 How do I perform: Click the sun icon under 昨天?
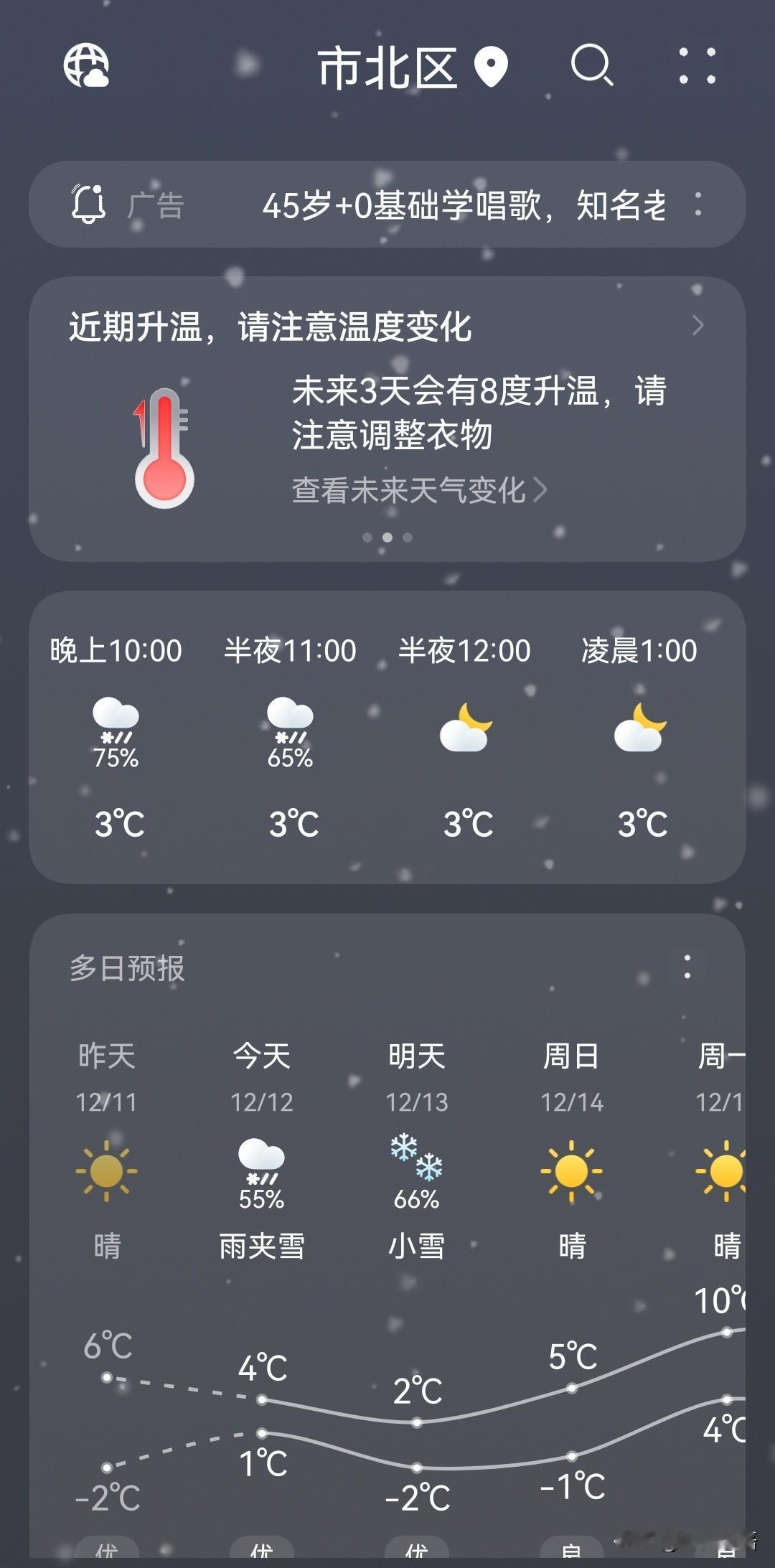click(104, 1170)
